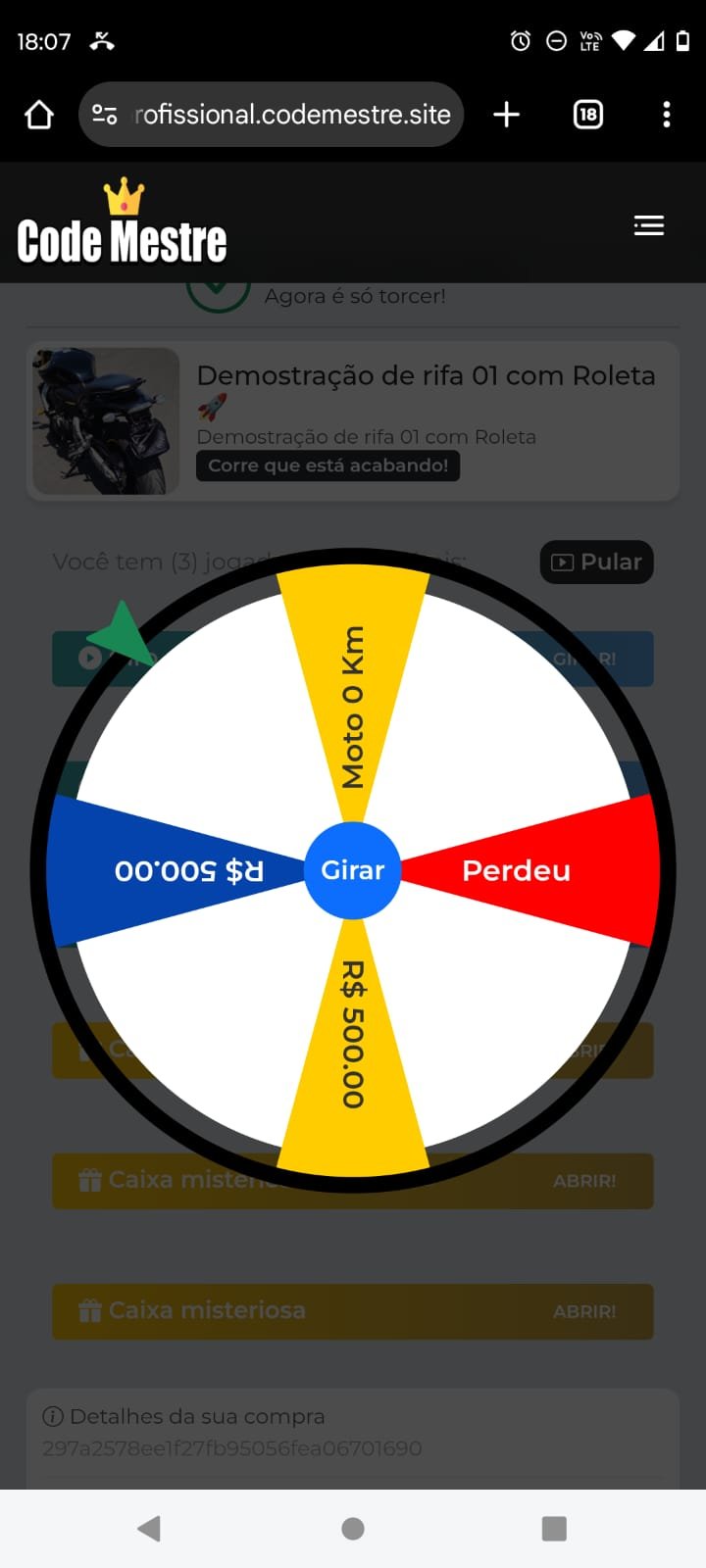Image resolution: width=706 pixels, height=1568 pixels.
Task: Edit the codemestre.site address bar
Action: pos(292,115)
